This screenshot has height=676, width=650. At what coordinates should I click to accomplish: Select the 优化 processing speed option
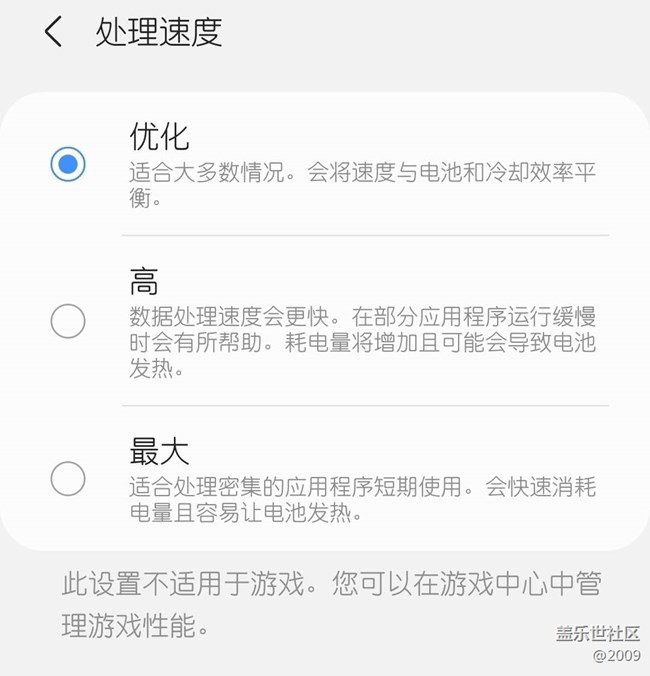(x=68, y=164)
